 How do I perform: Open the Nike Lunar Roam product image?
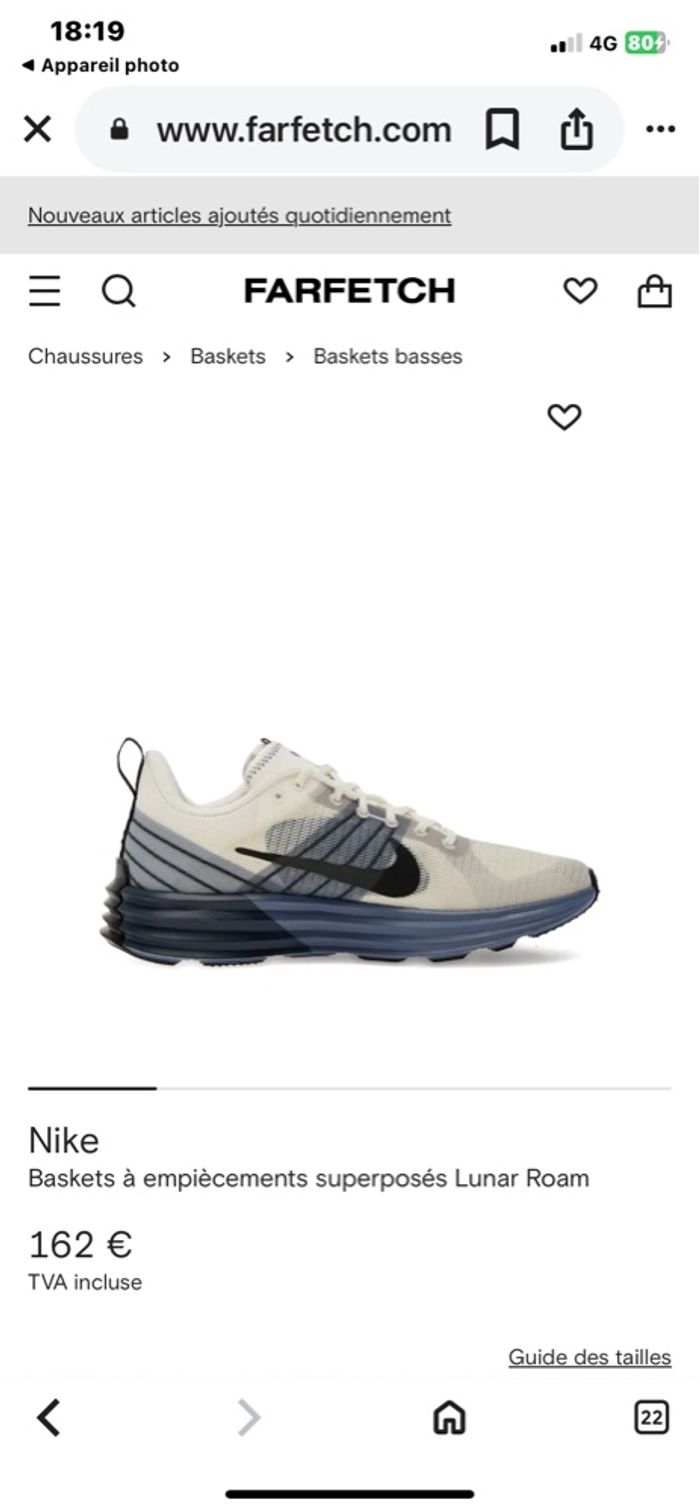[x=350, y=850]
